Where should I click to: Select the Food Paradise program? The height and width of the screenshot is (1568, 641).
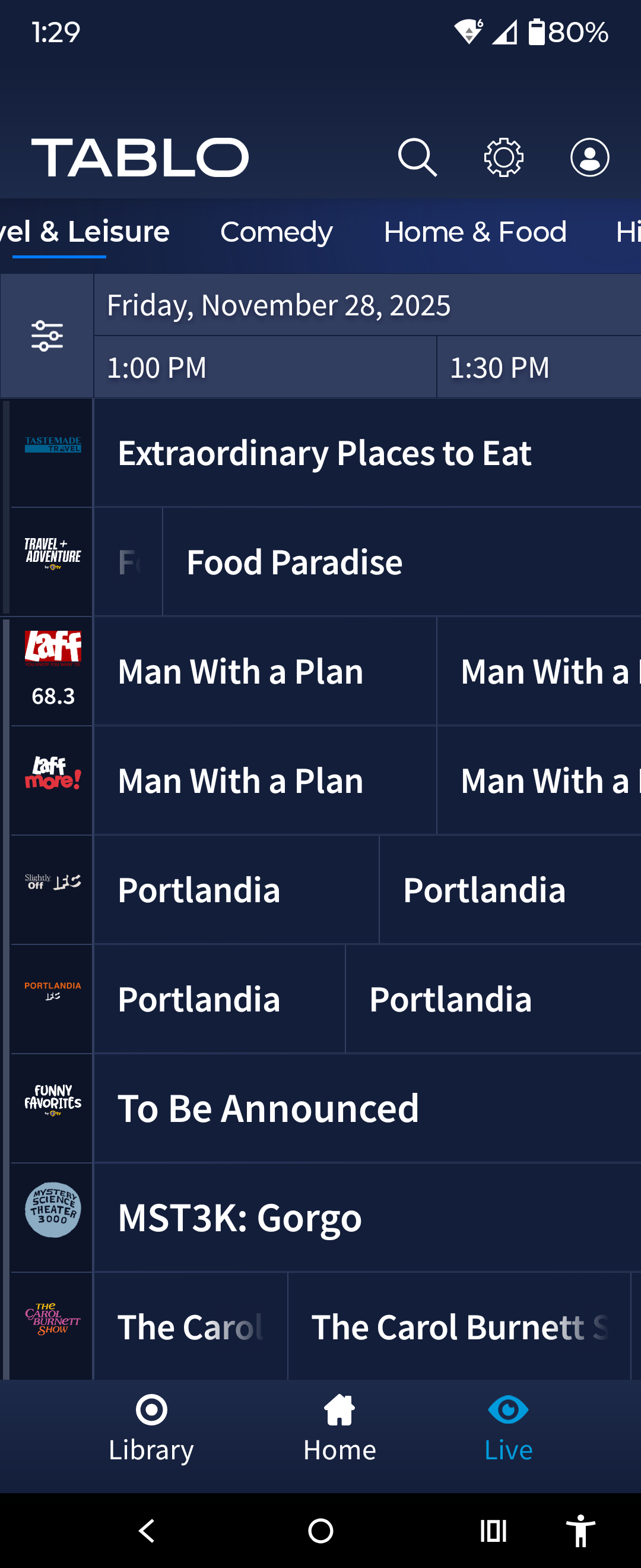click(x=294, y=562)
